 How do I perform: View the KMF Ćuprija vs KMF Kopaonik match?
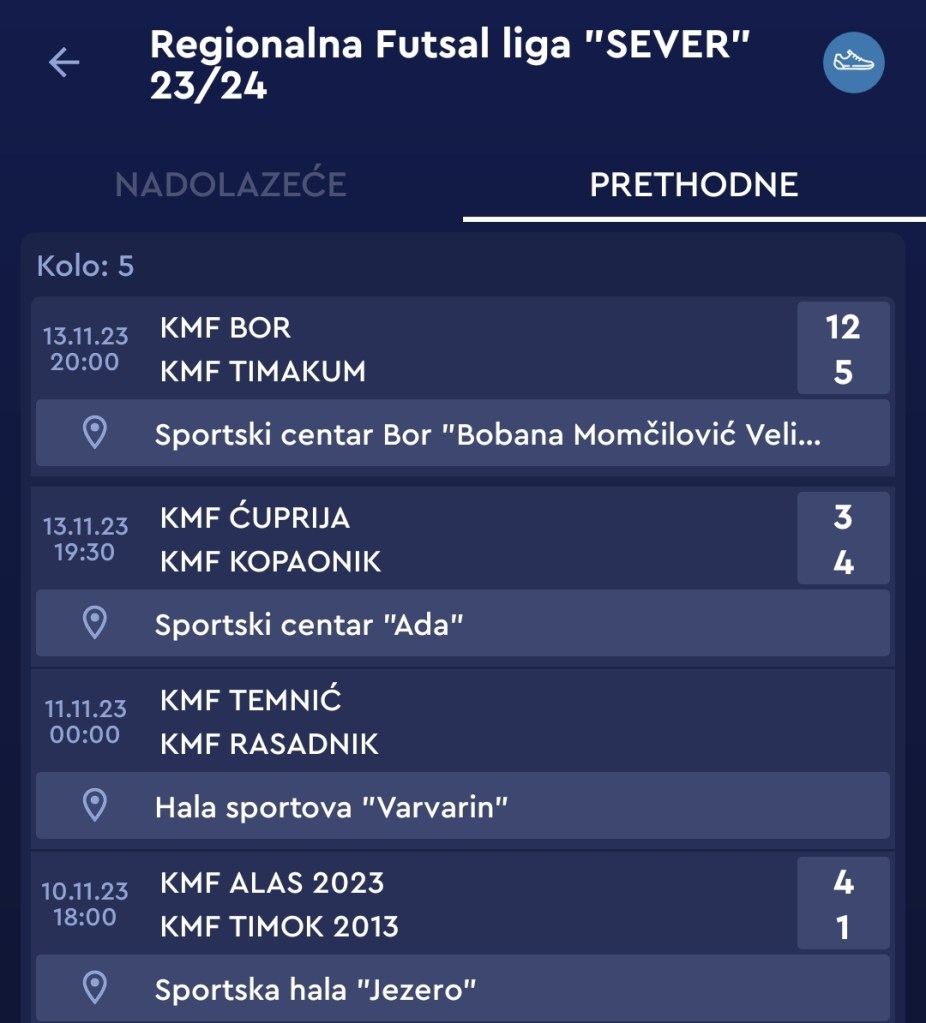460,539
